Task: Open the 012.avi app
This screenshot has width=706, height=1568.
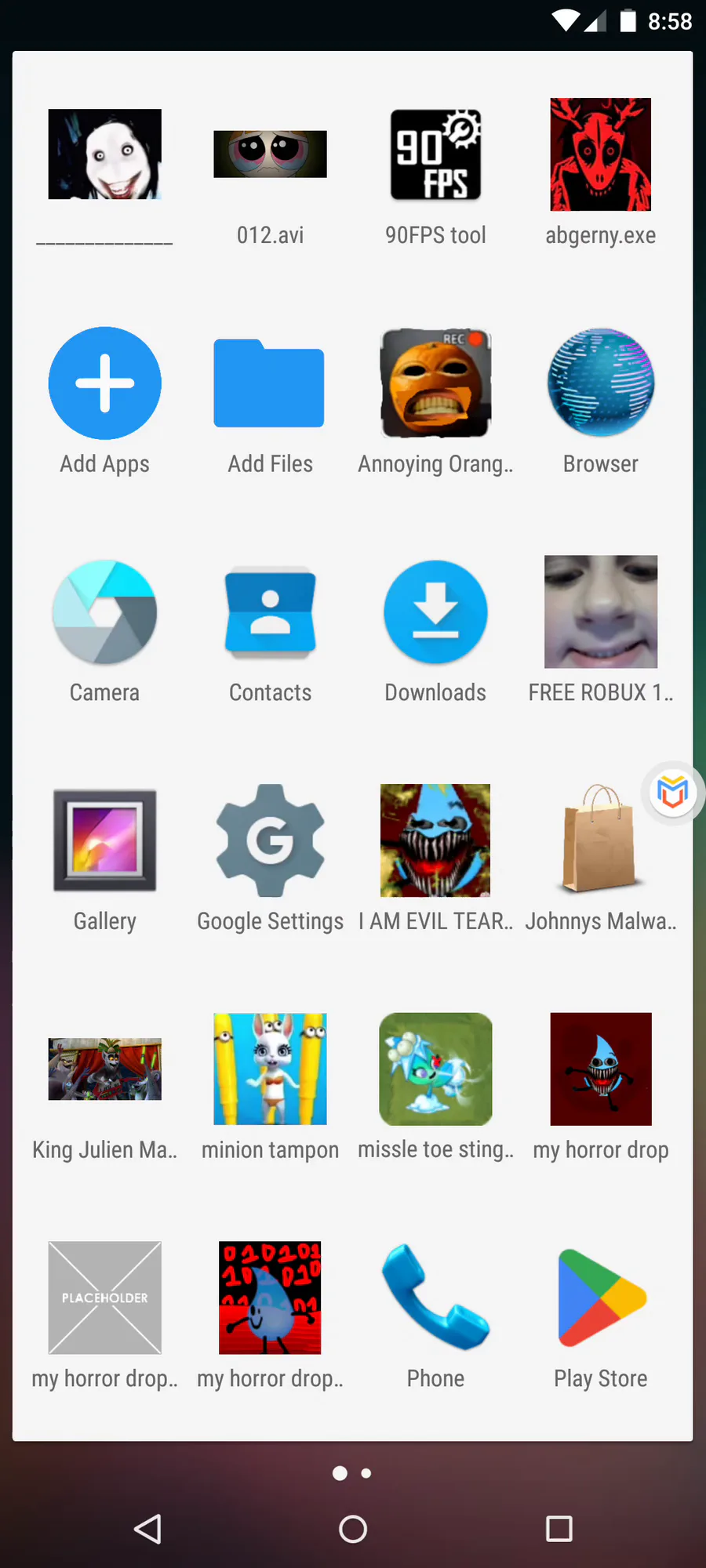Action: 270,154
